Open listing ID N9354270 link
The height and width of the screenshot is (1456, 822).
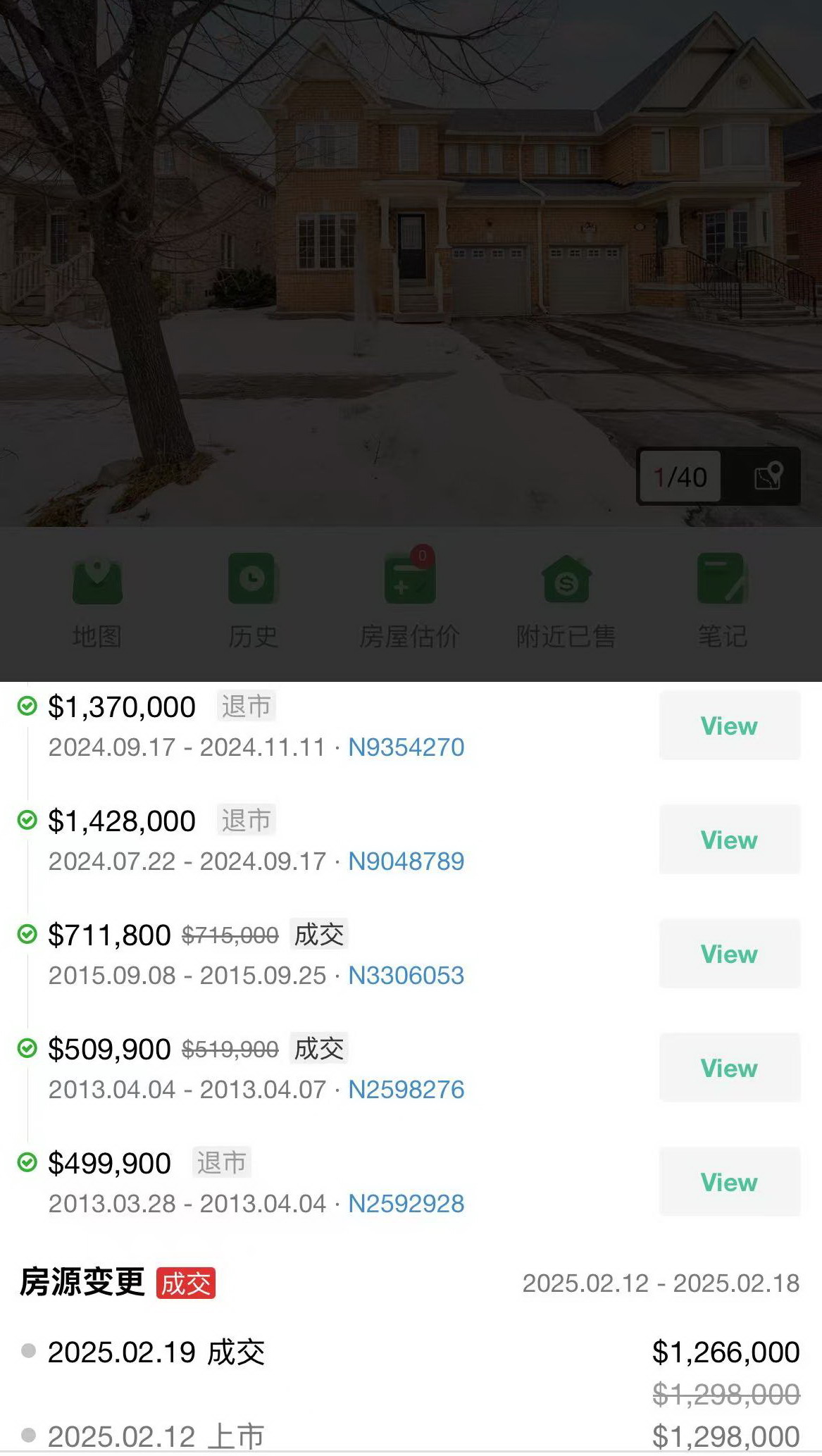point(406,747)
